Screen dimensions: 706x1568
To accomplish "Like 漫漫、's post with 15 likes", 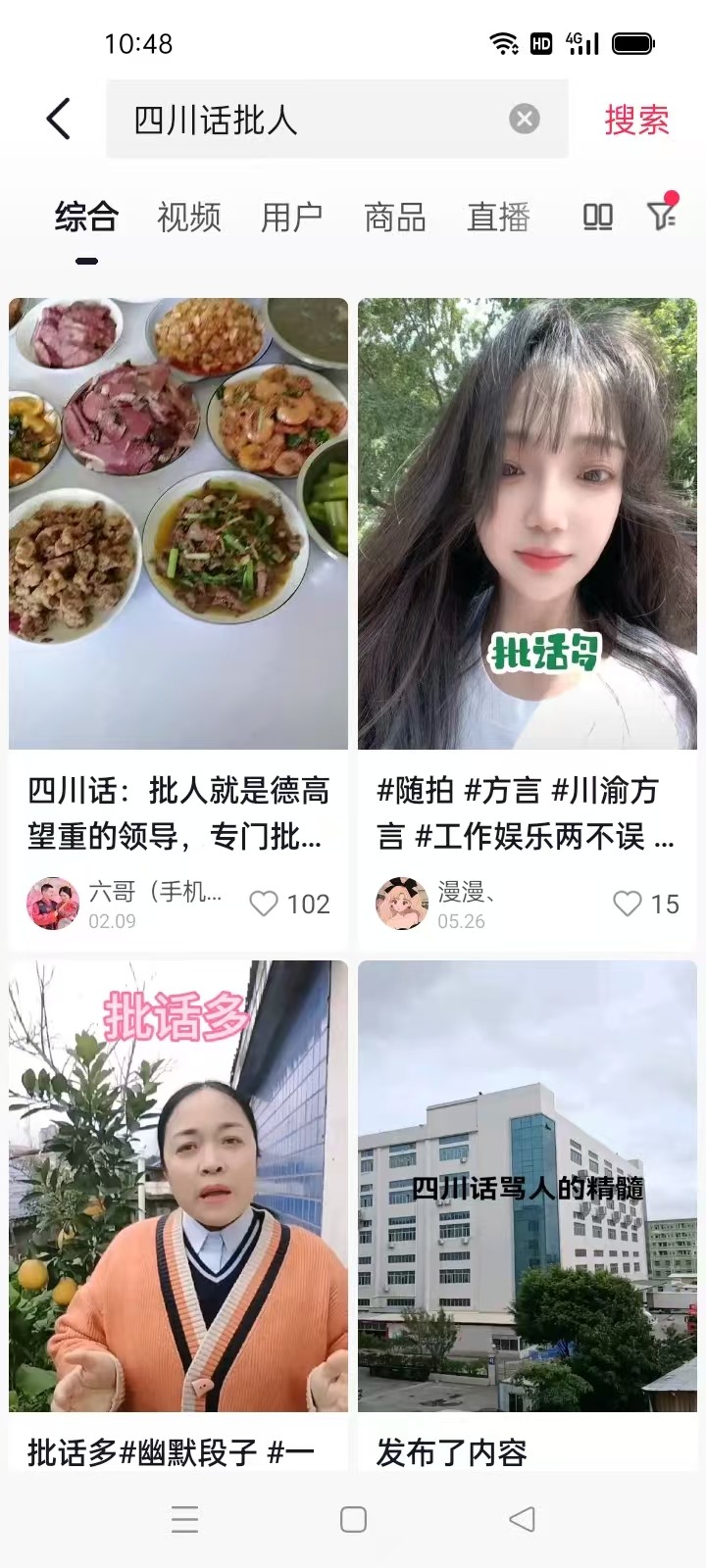I will pos(628,904).
